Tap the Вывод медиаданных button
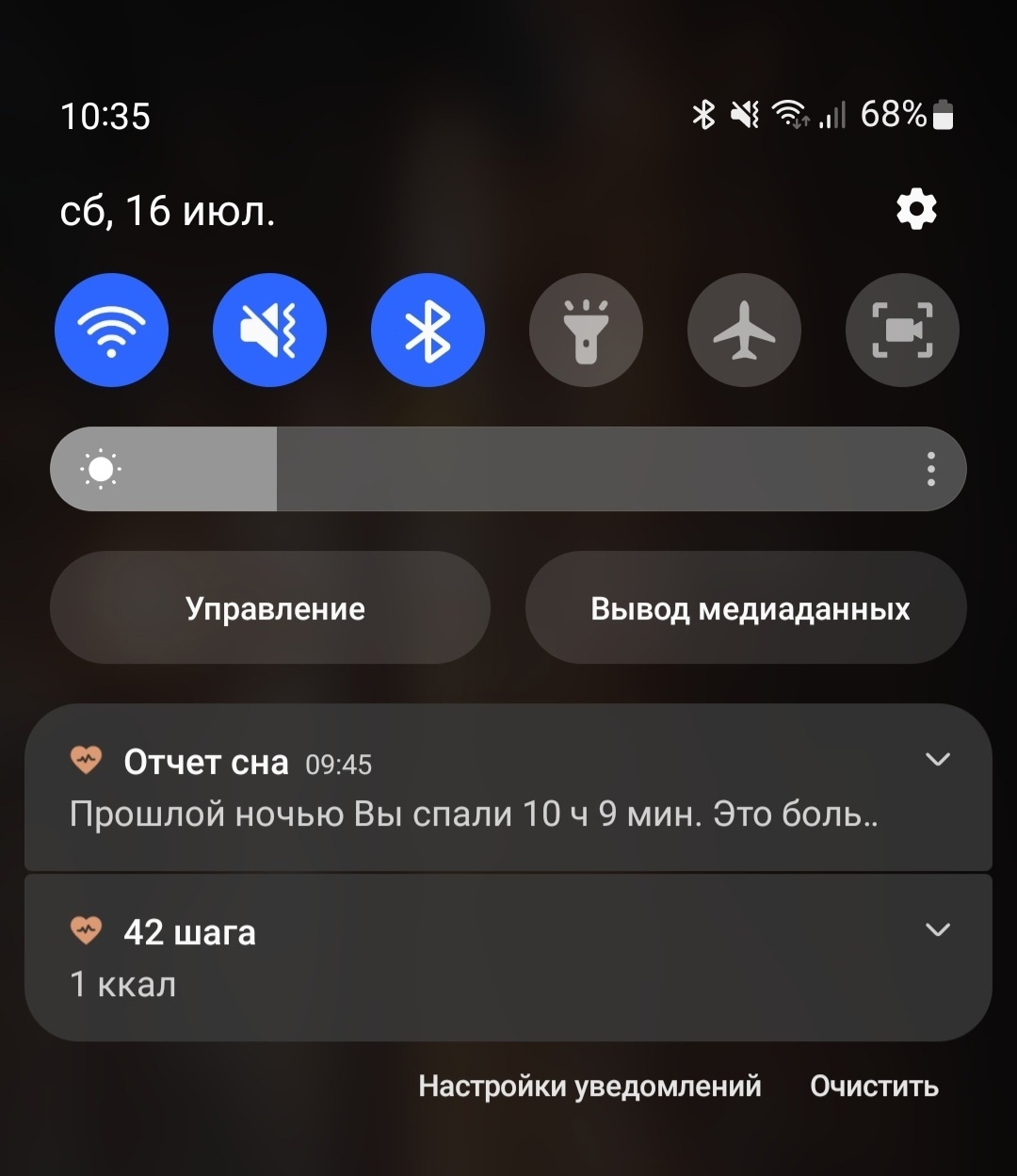The image size is (1017, 1176). click(746, 608)
